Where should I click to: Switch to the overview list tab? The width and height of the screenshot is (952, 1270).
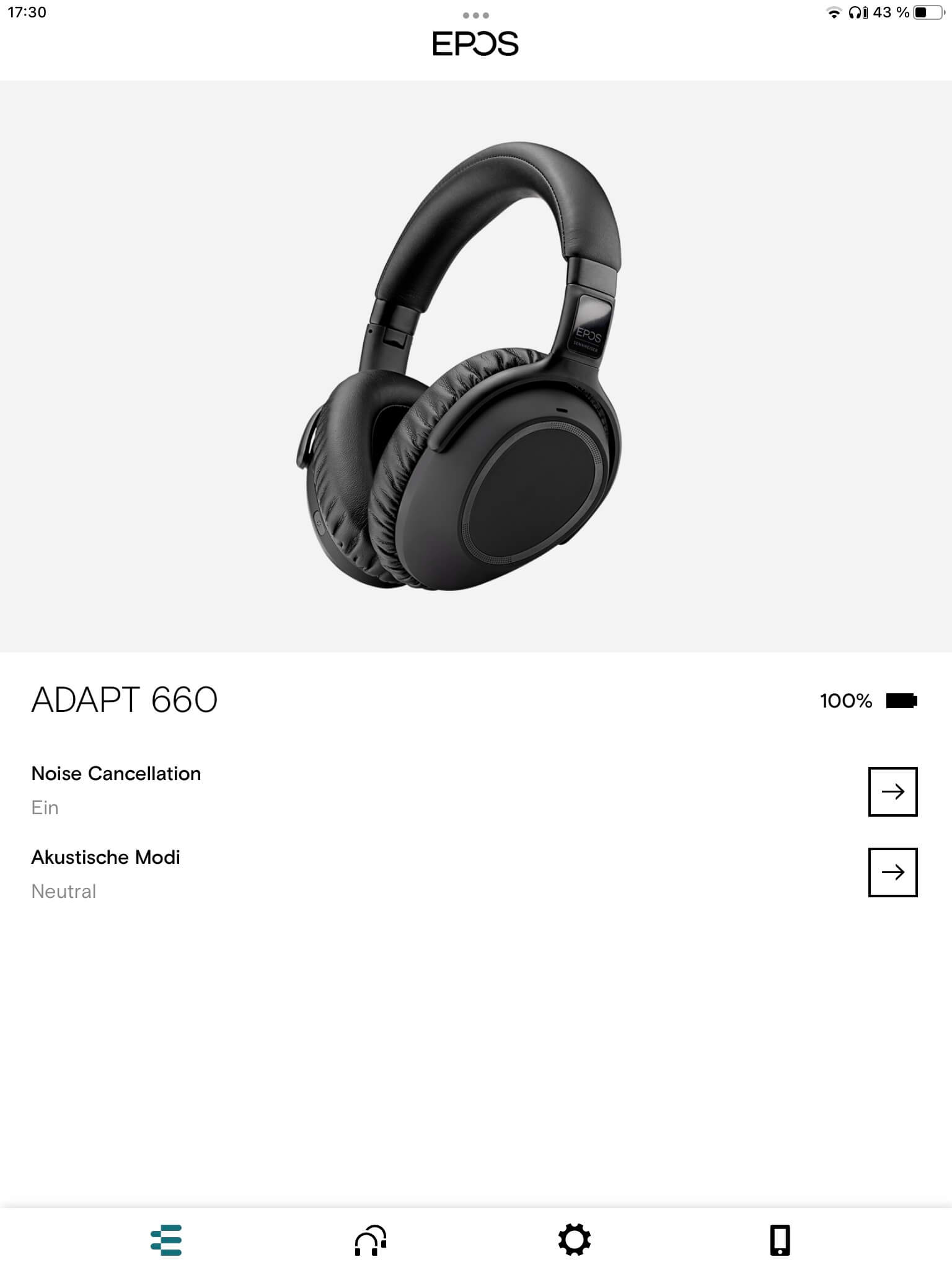click(166, 1240)
